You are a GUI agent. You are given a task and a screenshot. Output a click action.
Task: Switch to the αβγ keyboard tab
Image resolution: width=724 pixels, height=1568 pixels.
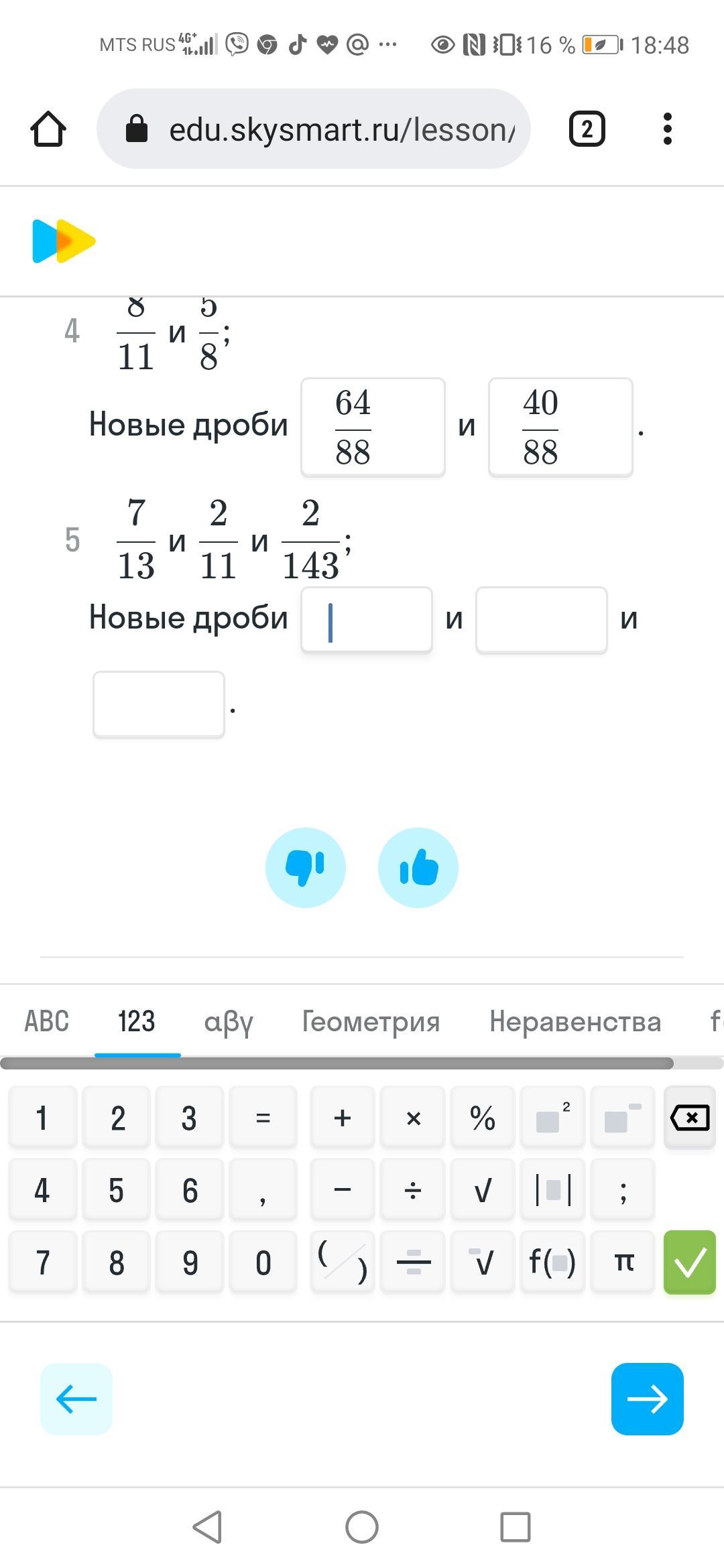click(x=229, y=1021)
